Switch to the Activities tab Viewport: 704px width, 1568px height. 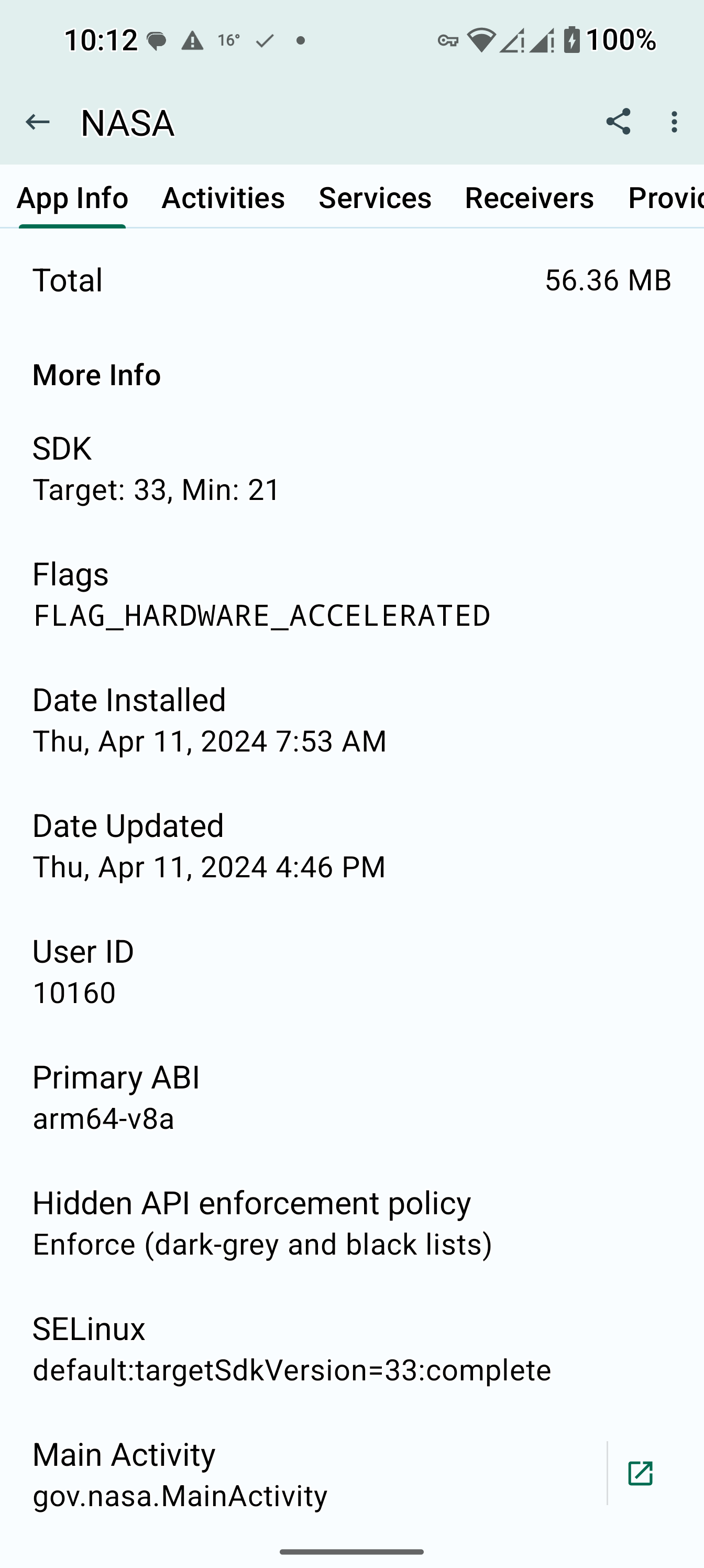pyautogui.click(x=223, y=198)
